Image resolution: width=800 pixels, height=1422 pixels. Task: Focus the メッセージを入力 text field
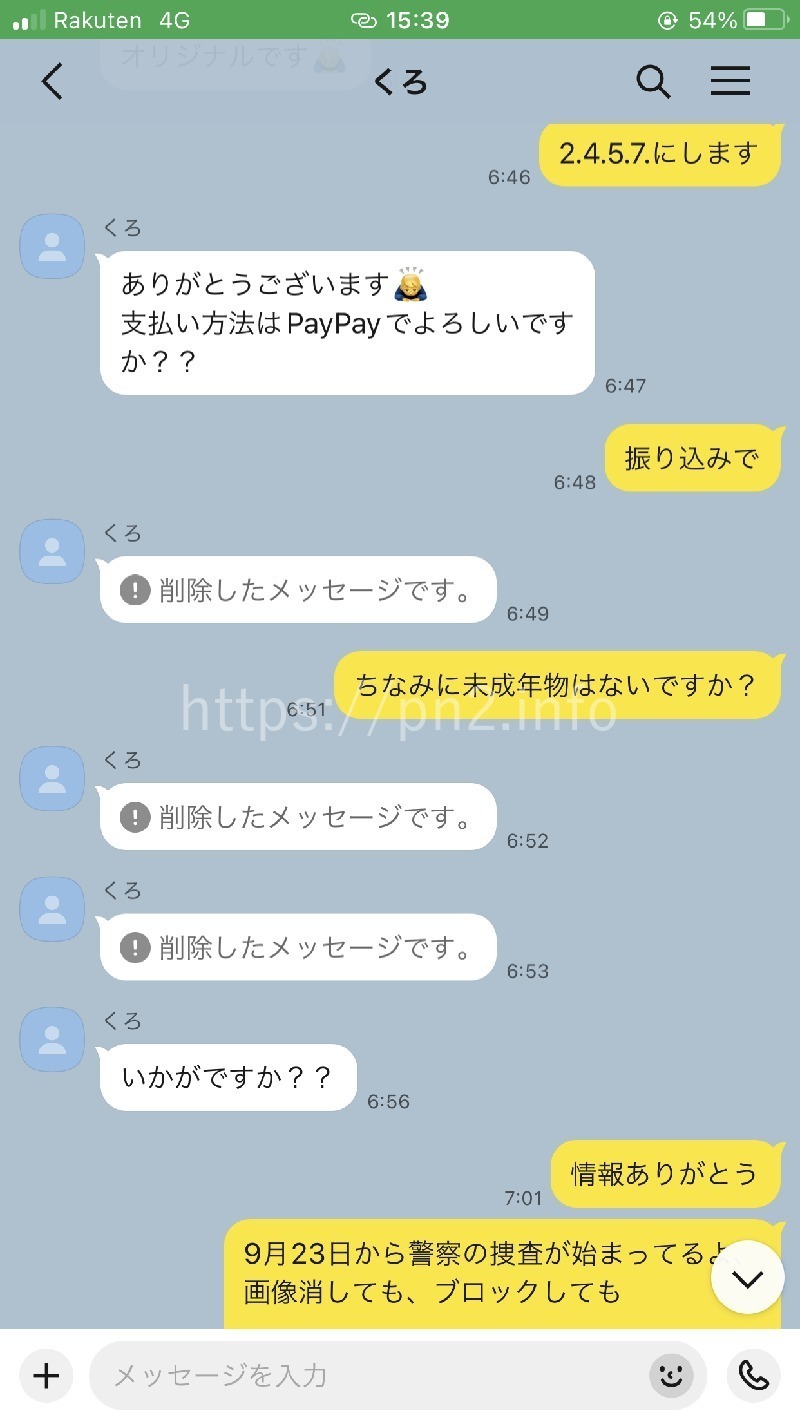coord(370,1376)
